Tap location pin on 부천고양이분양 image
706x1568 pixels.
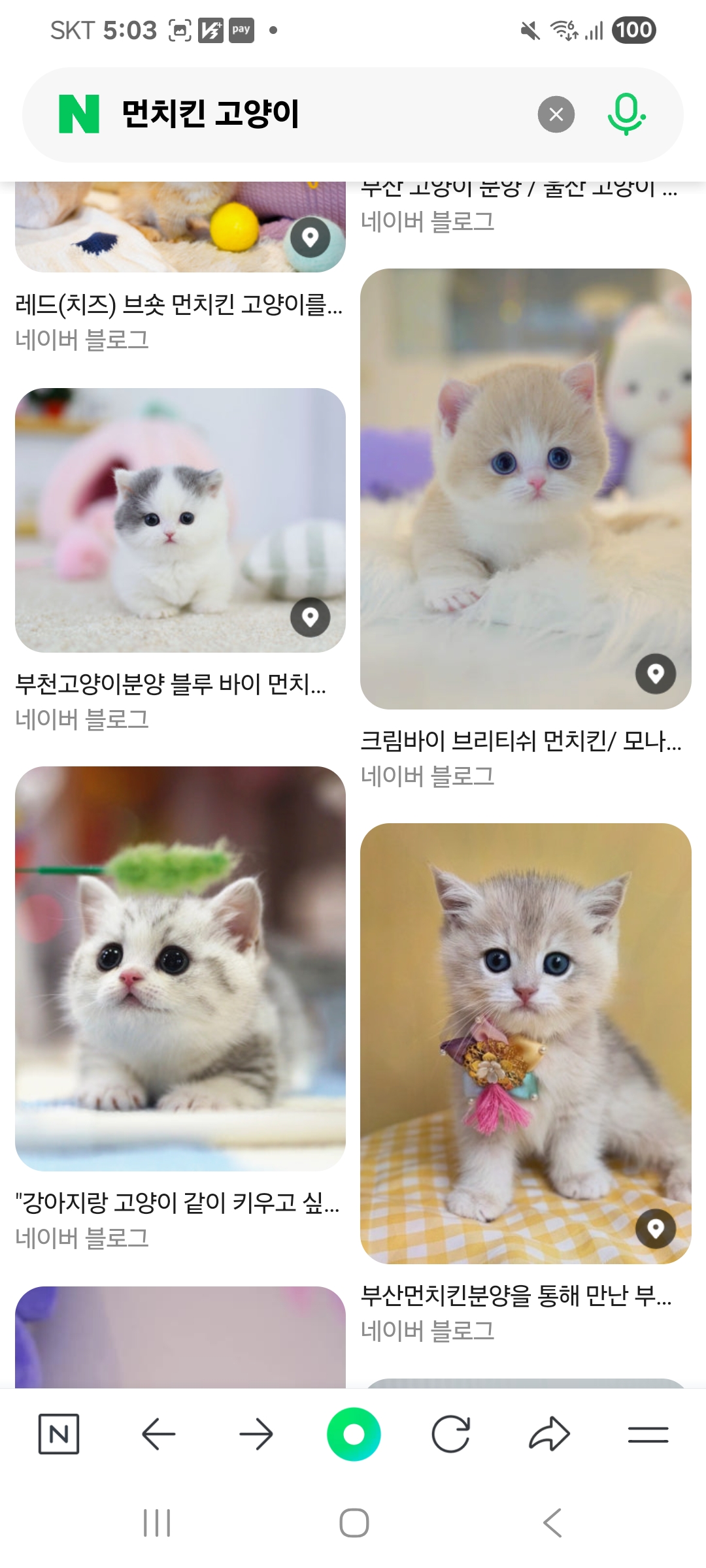tap(310, 617)
